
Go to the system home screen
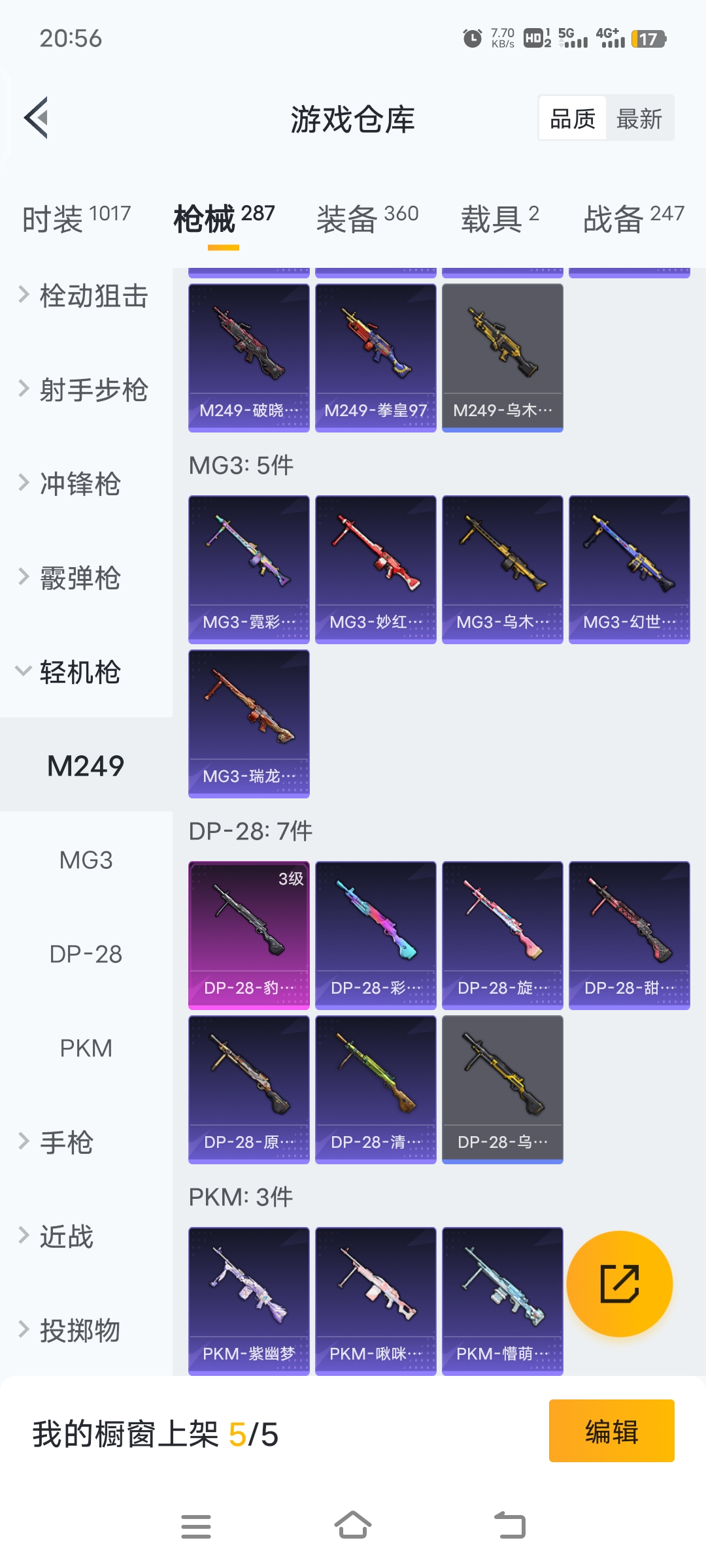click(353, 1526)
